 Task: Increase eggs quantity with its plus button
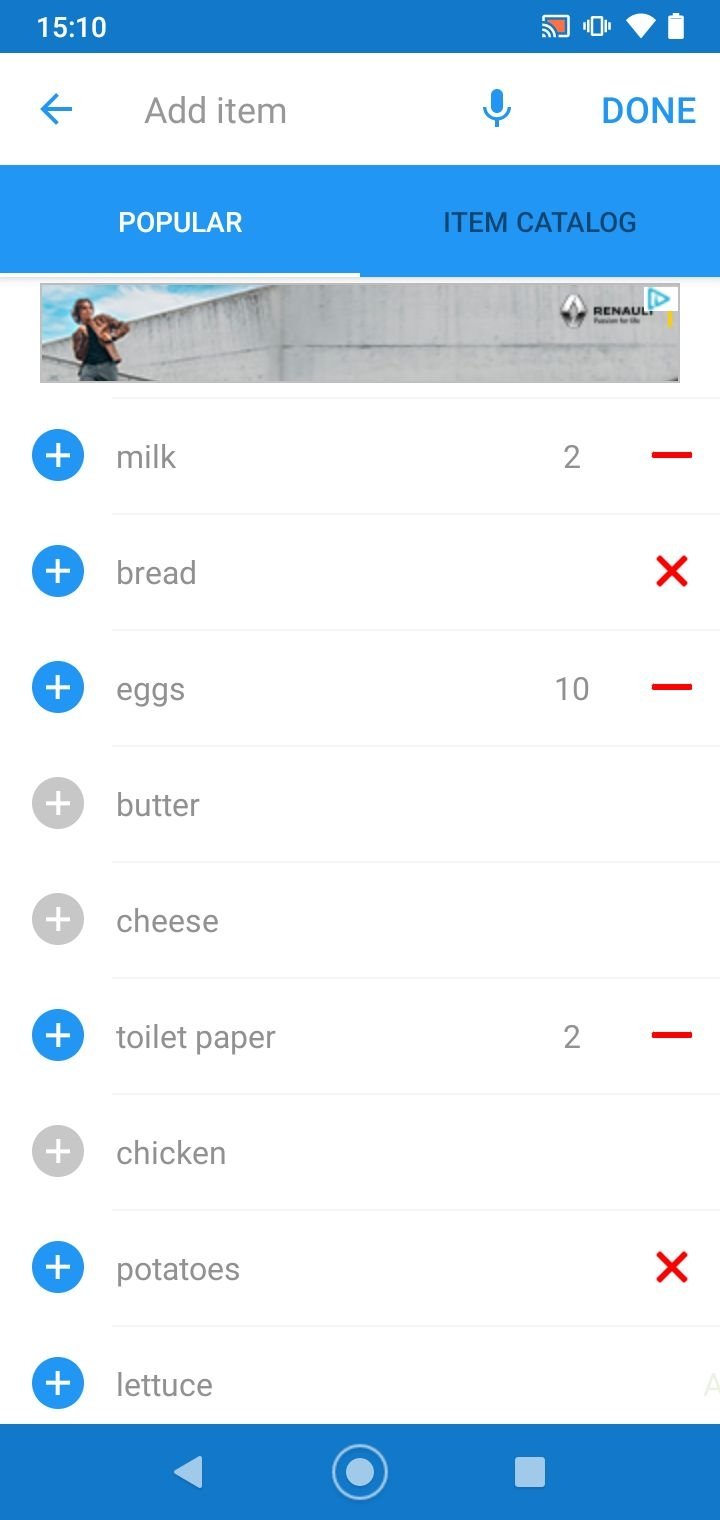click(58, 688)
